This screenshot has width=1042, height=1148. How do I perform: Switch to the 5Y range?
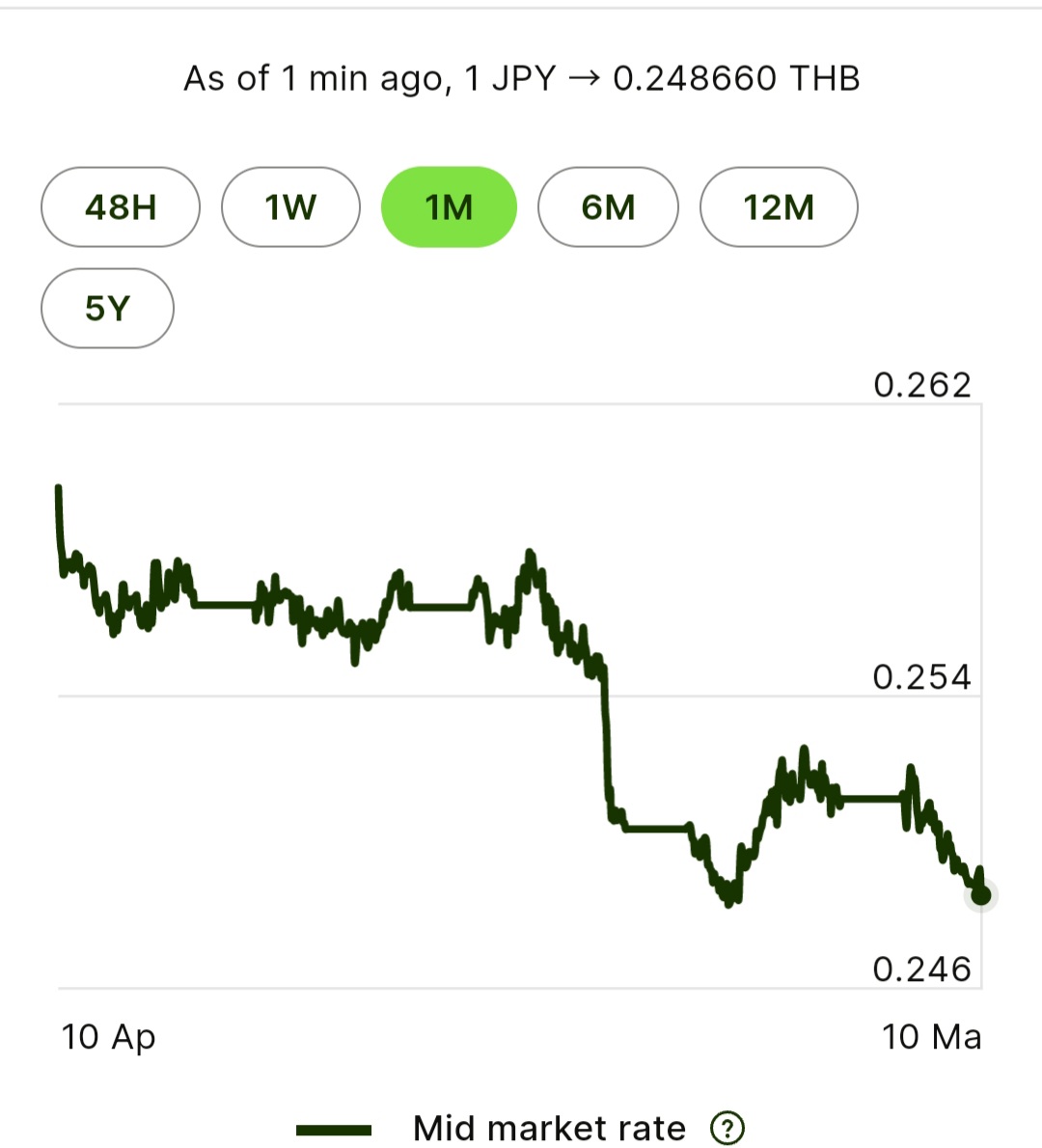pyautogui.click(x=107, y=309)
